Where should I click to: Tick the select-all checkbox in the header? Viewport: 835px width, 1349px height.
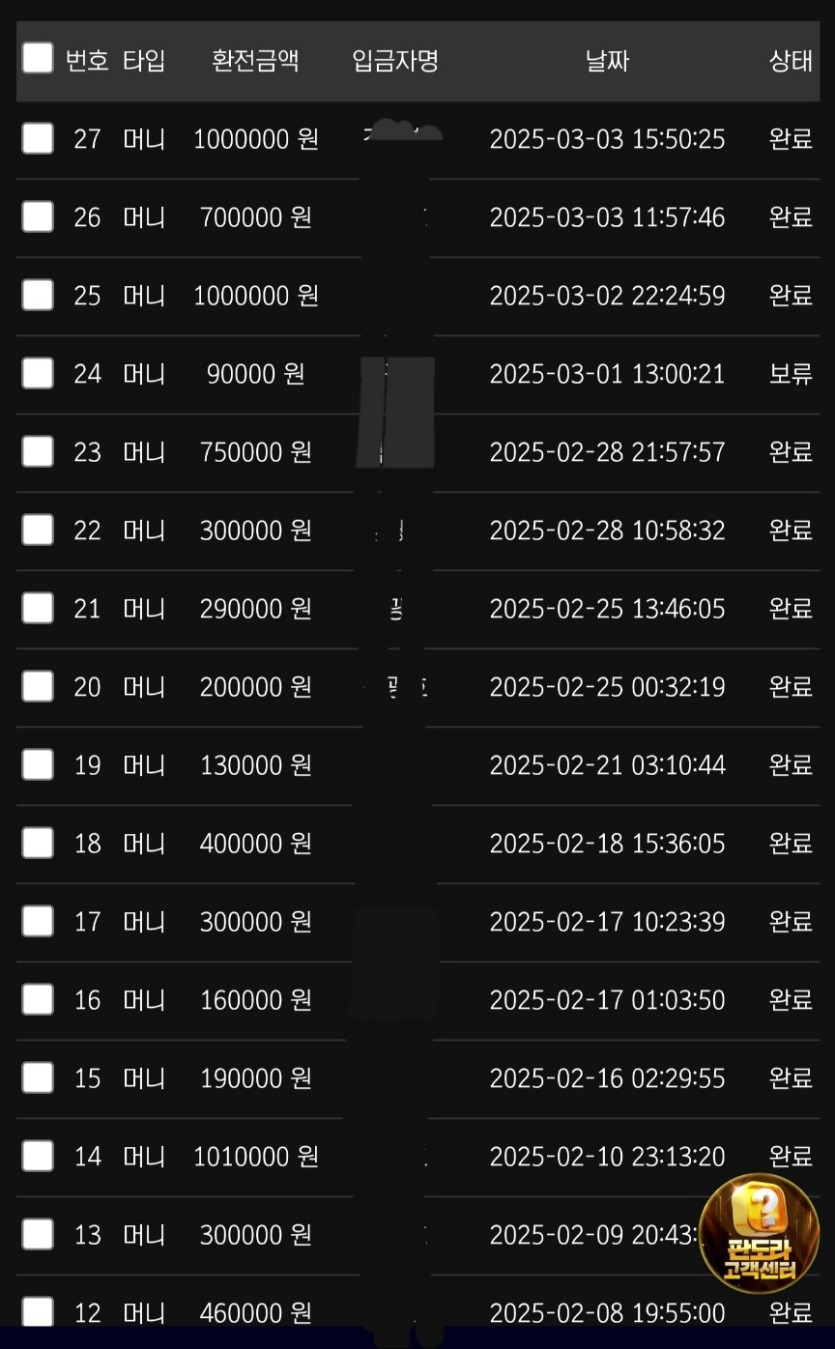[38, 58]
